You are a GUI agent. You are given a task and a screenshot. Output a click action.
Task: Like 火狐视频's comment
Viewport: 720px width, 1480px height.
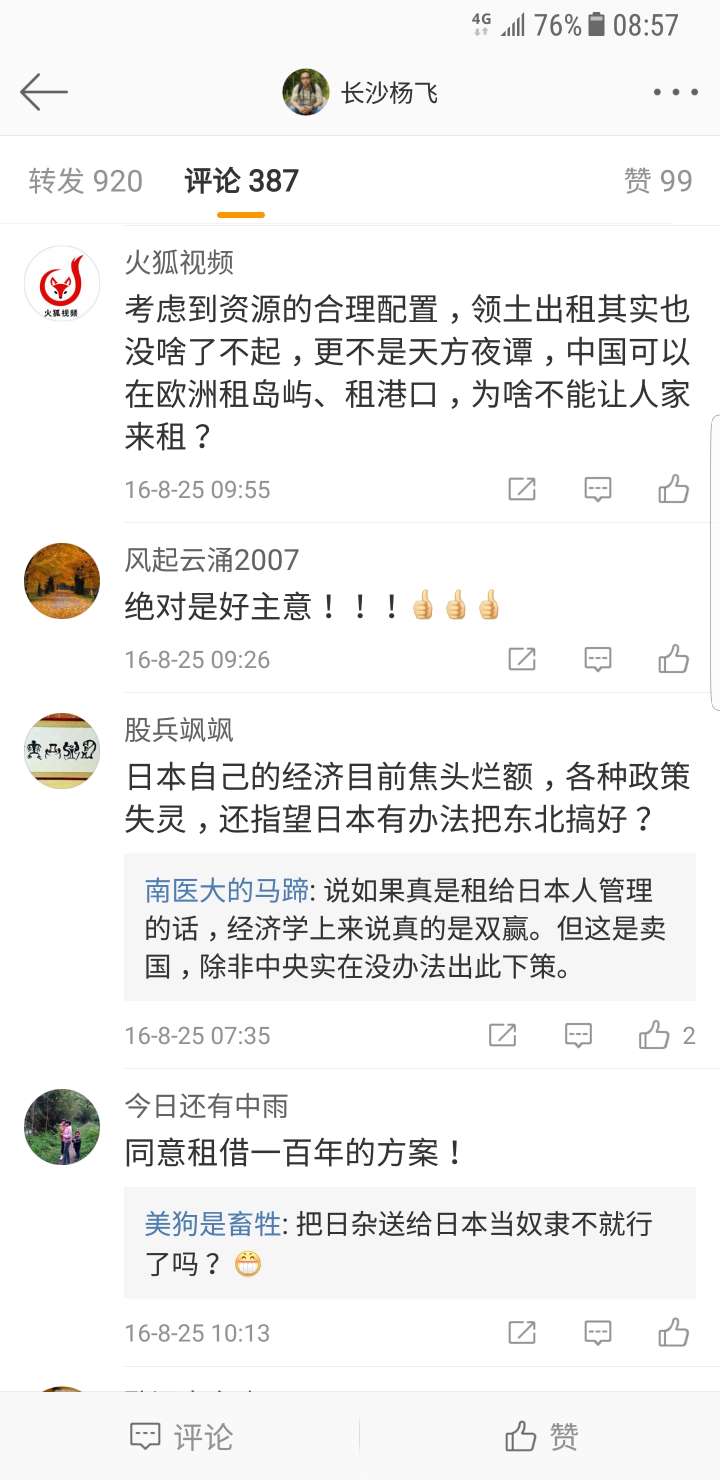[673, 489]
